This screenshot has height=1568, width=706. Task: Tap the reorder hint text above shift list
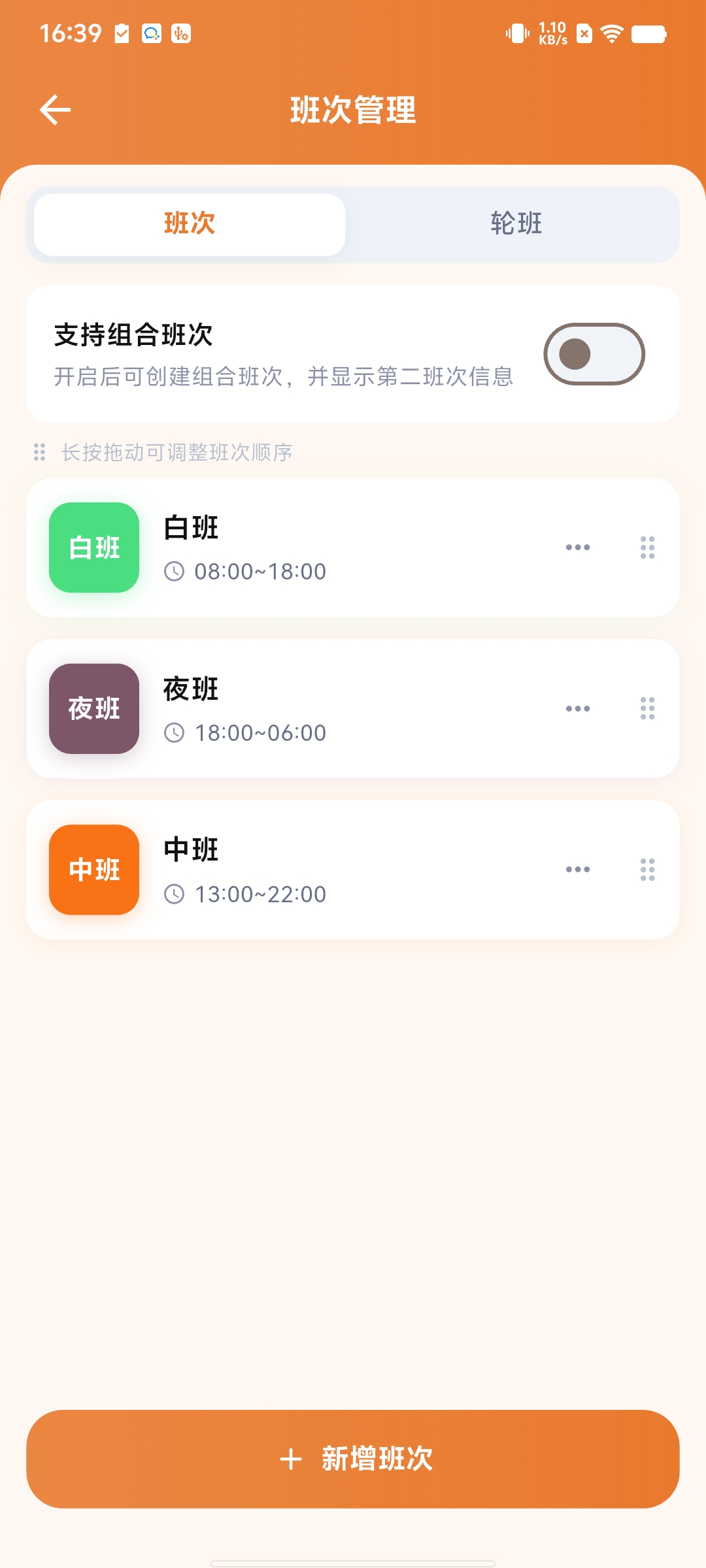click(x=176, y=452)
